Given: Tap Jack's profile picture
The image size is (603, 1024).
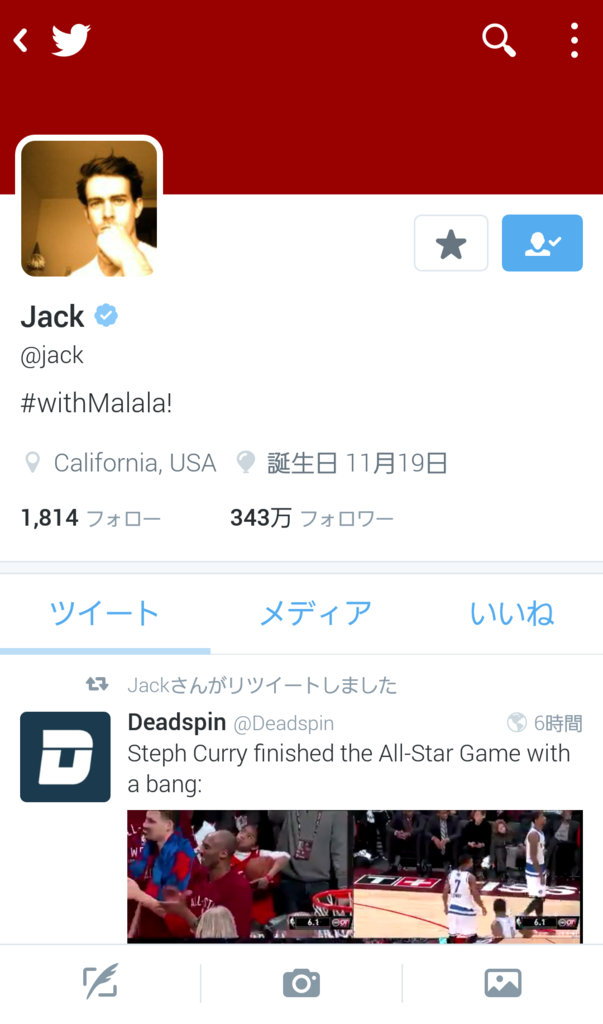Looking at the screenshot, I should point(89,208).
